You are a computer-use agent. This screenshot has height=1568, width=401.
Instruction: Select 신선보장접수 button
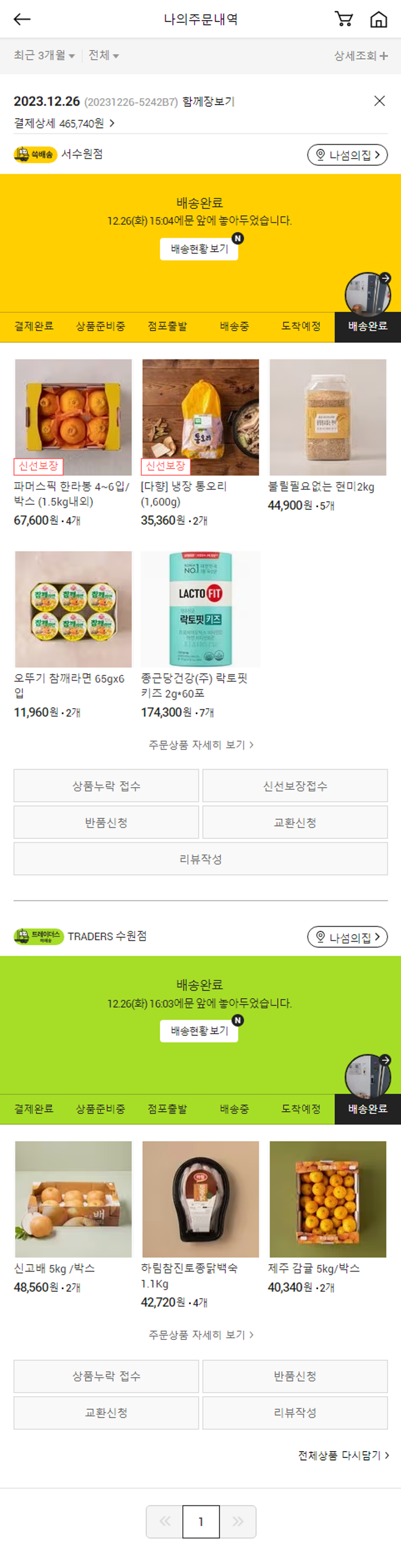click(295, 786)
